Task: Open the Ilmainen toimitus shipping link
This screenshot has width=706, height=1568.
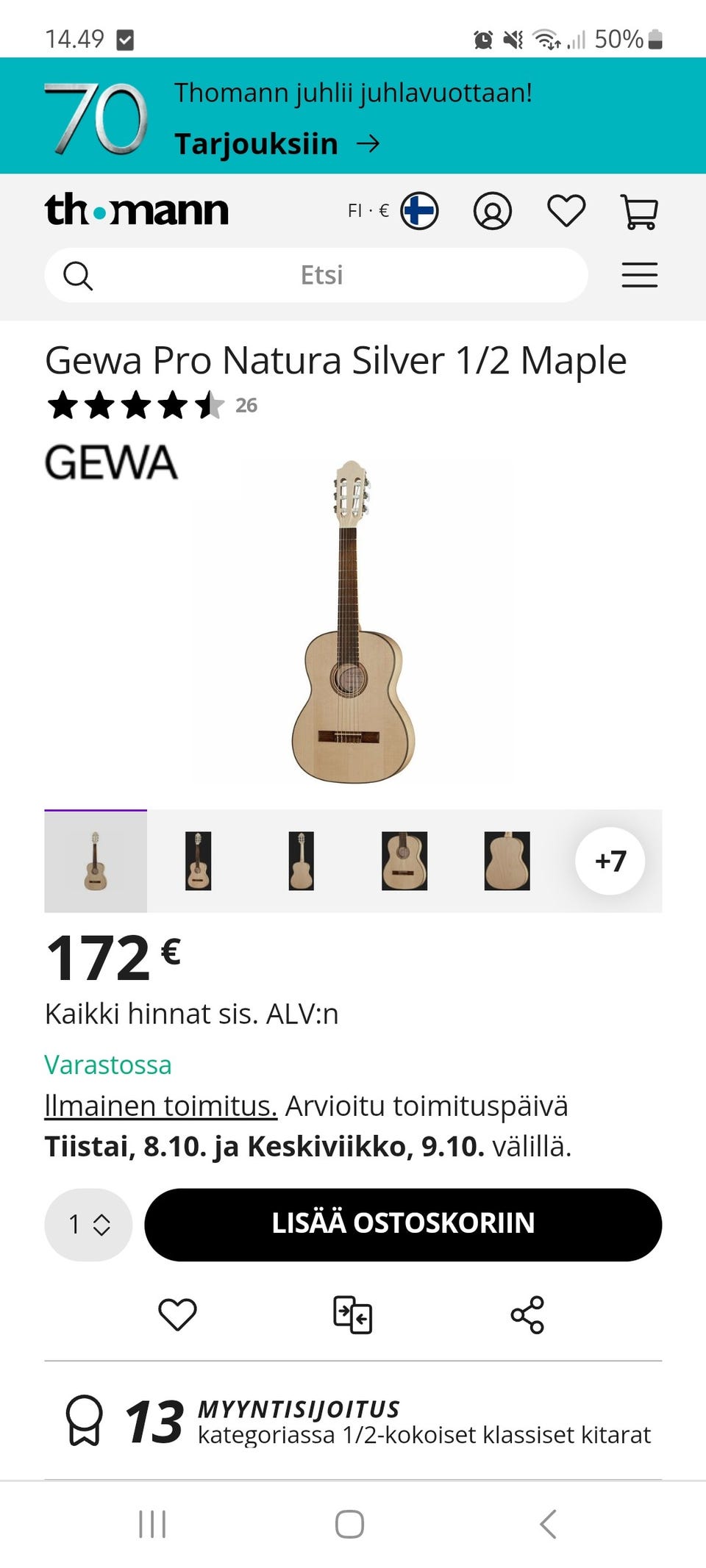Action: [160, 1105]
